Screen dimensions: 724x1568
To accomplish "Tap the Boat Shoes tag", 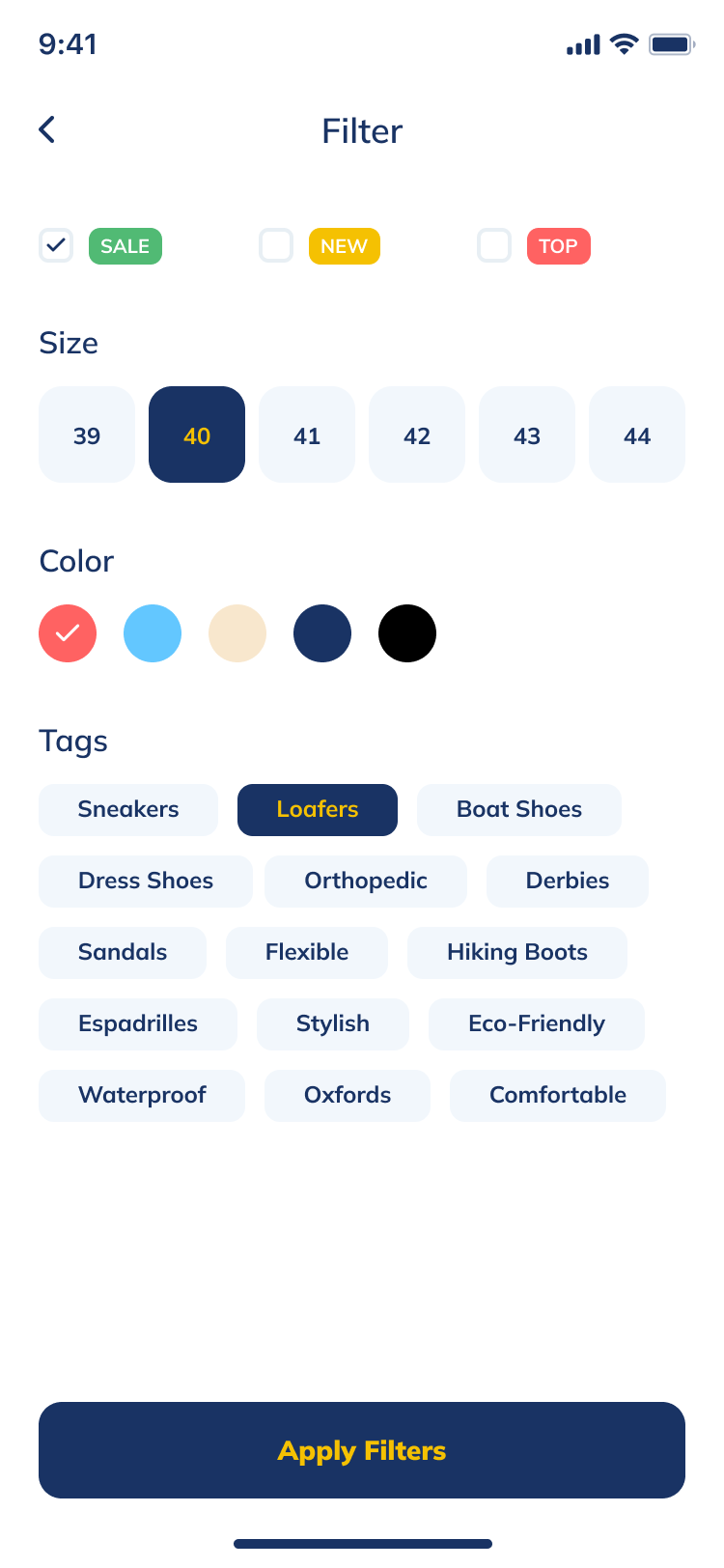I will (519, 809).
